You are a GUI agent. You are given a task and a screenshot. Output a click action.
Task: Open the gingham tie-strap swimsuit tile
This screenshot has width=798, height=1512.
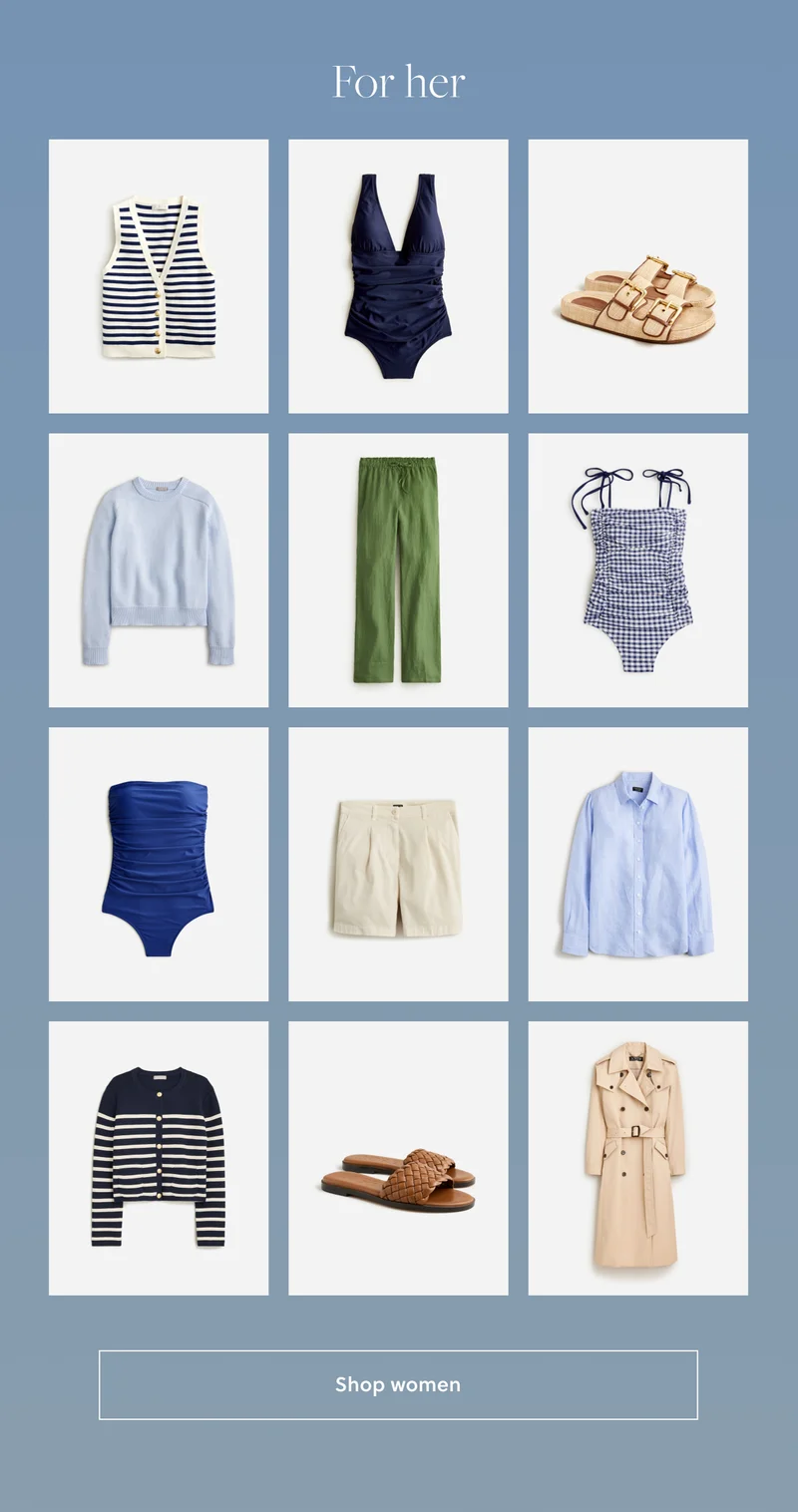(637, 569)
